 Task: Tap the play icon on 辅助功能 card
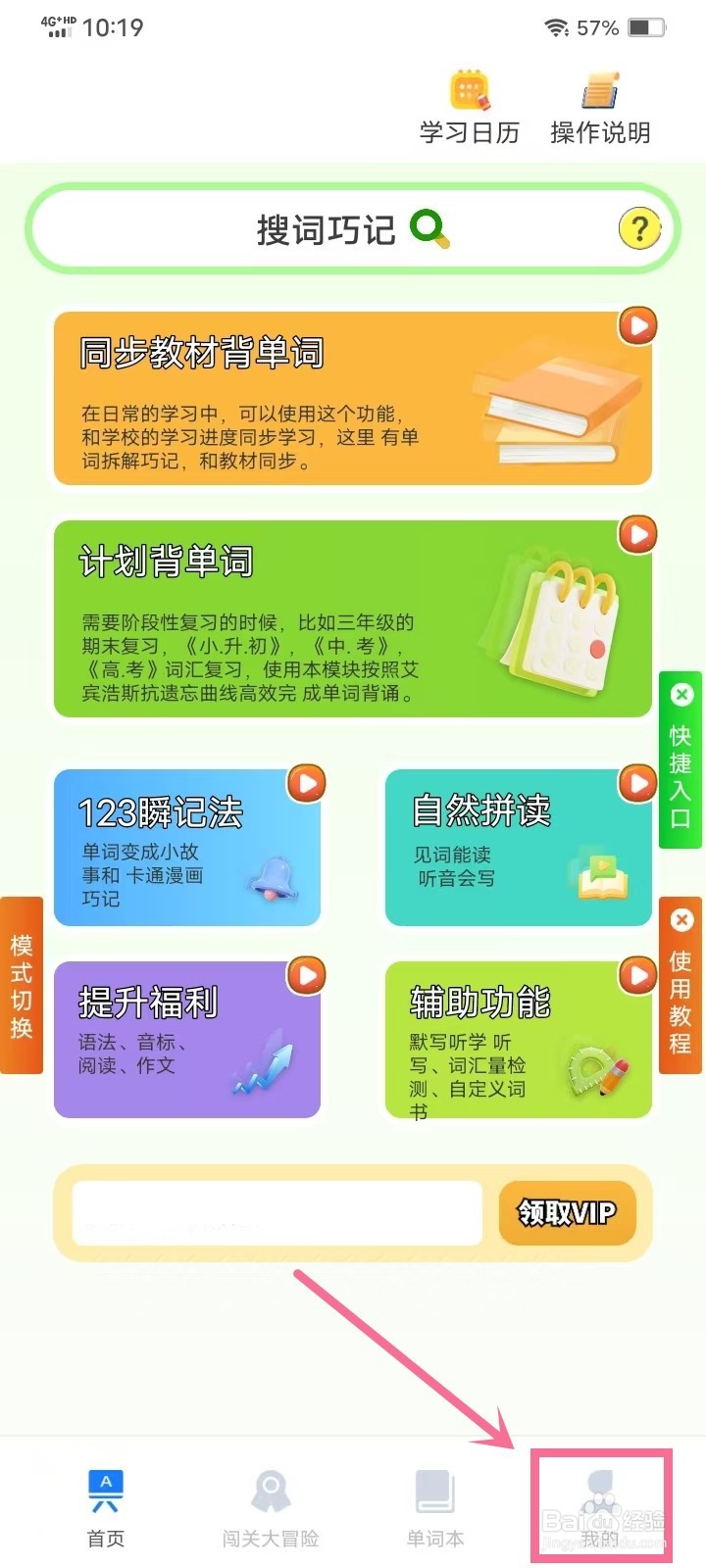coord(637,973)
